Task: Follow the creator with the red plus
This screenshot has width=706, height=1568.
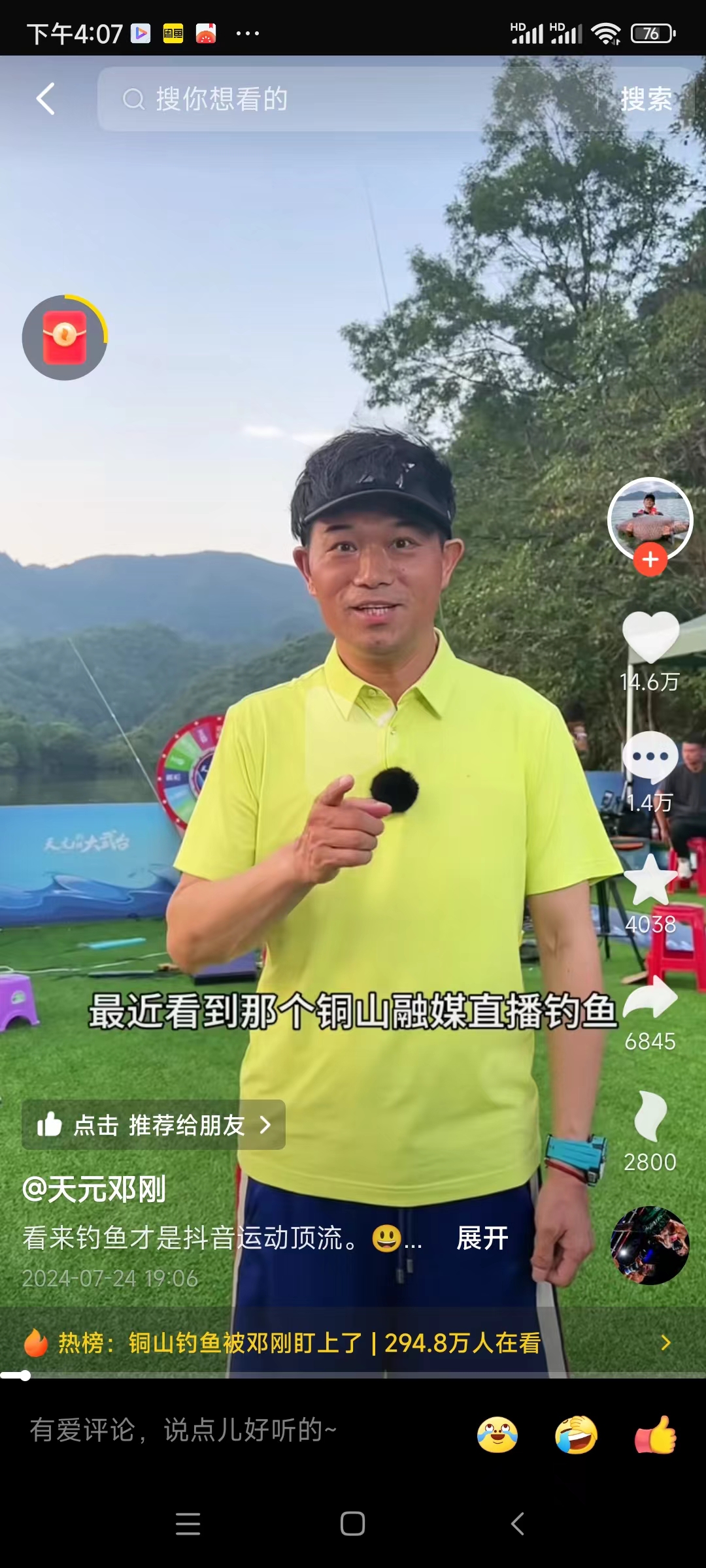Action: [x=650, y=560]
